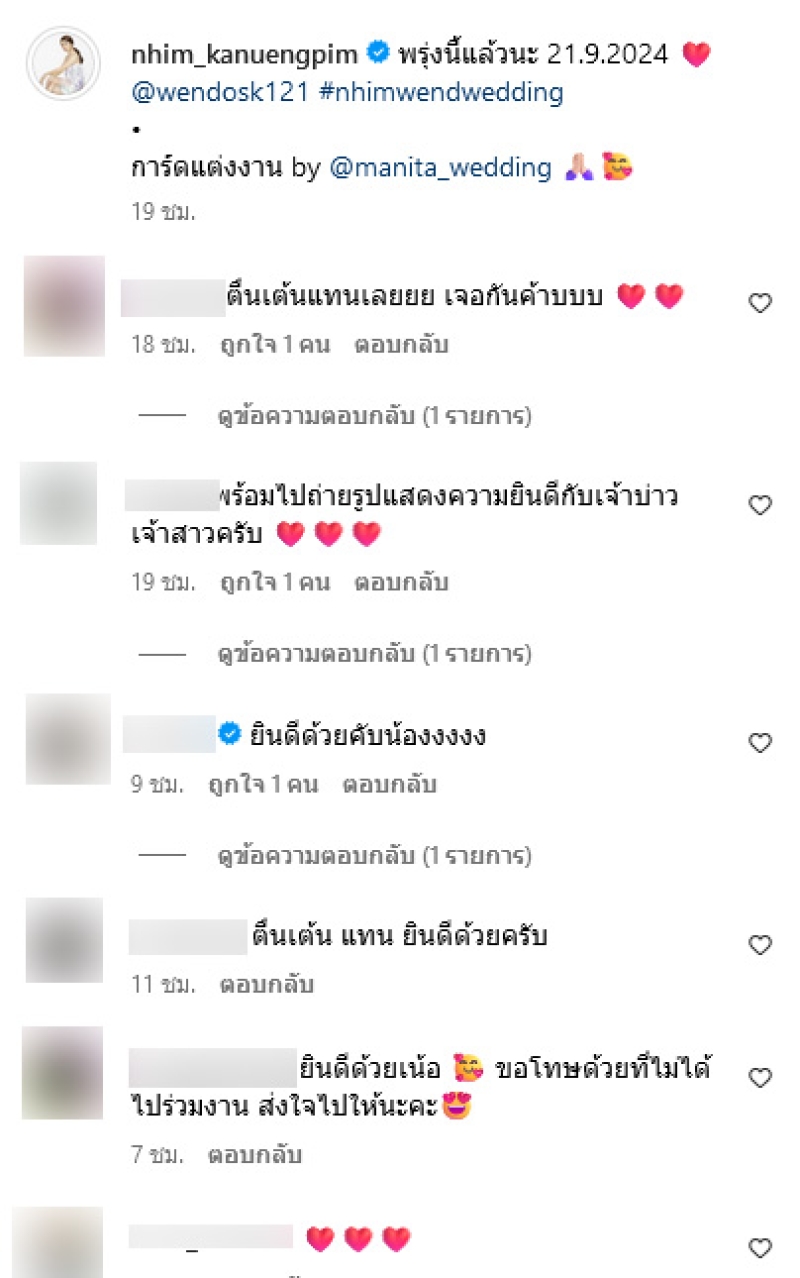Reply to the comment starting 'พร้อมไปถ่ายรูปแสดงความยินดี'
The height and width of the screenshot is (1278, 800).
coord(401,582)
